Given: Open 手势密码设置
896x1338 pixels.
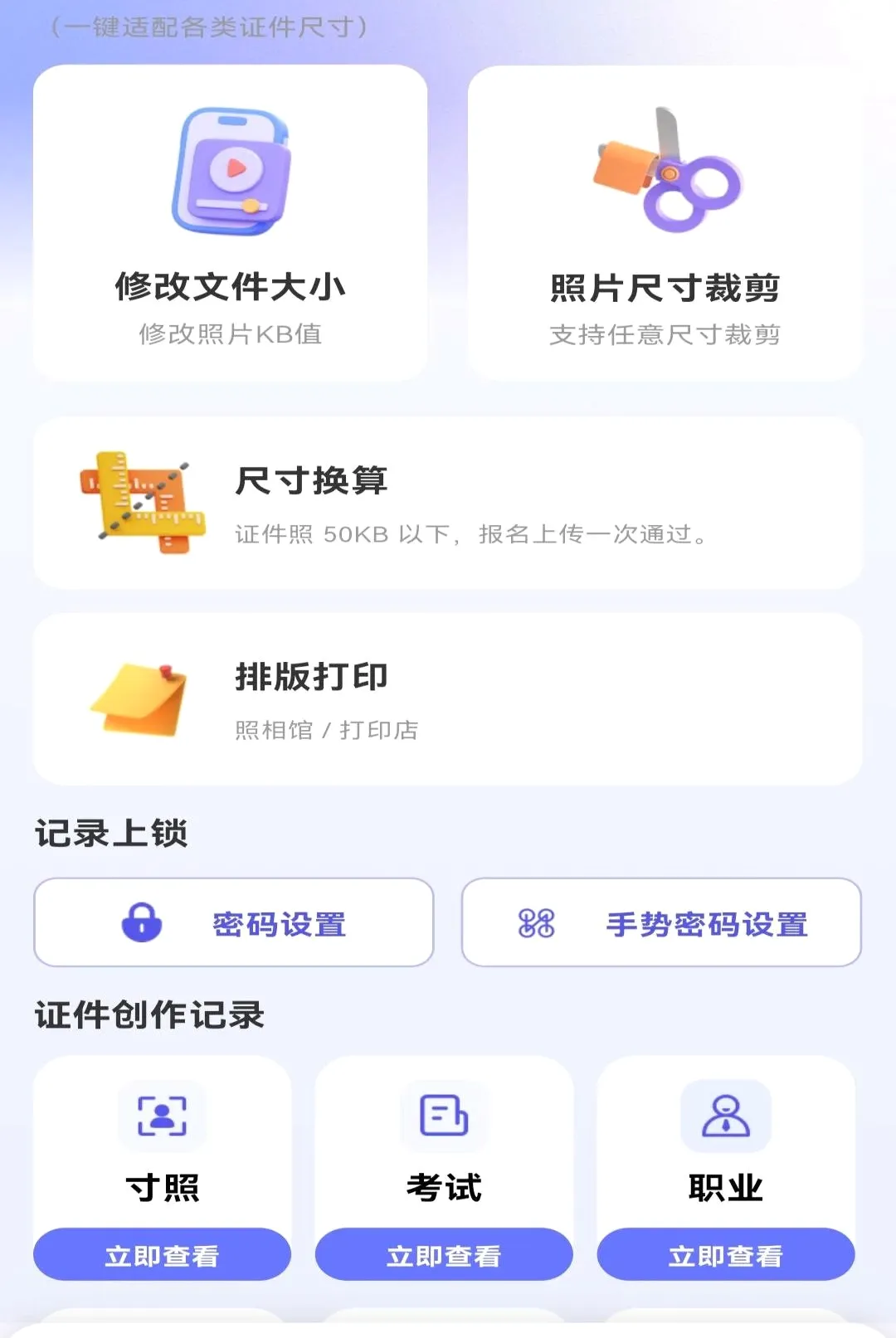Looking at the screenshot, I should click(661, 922).
